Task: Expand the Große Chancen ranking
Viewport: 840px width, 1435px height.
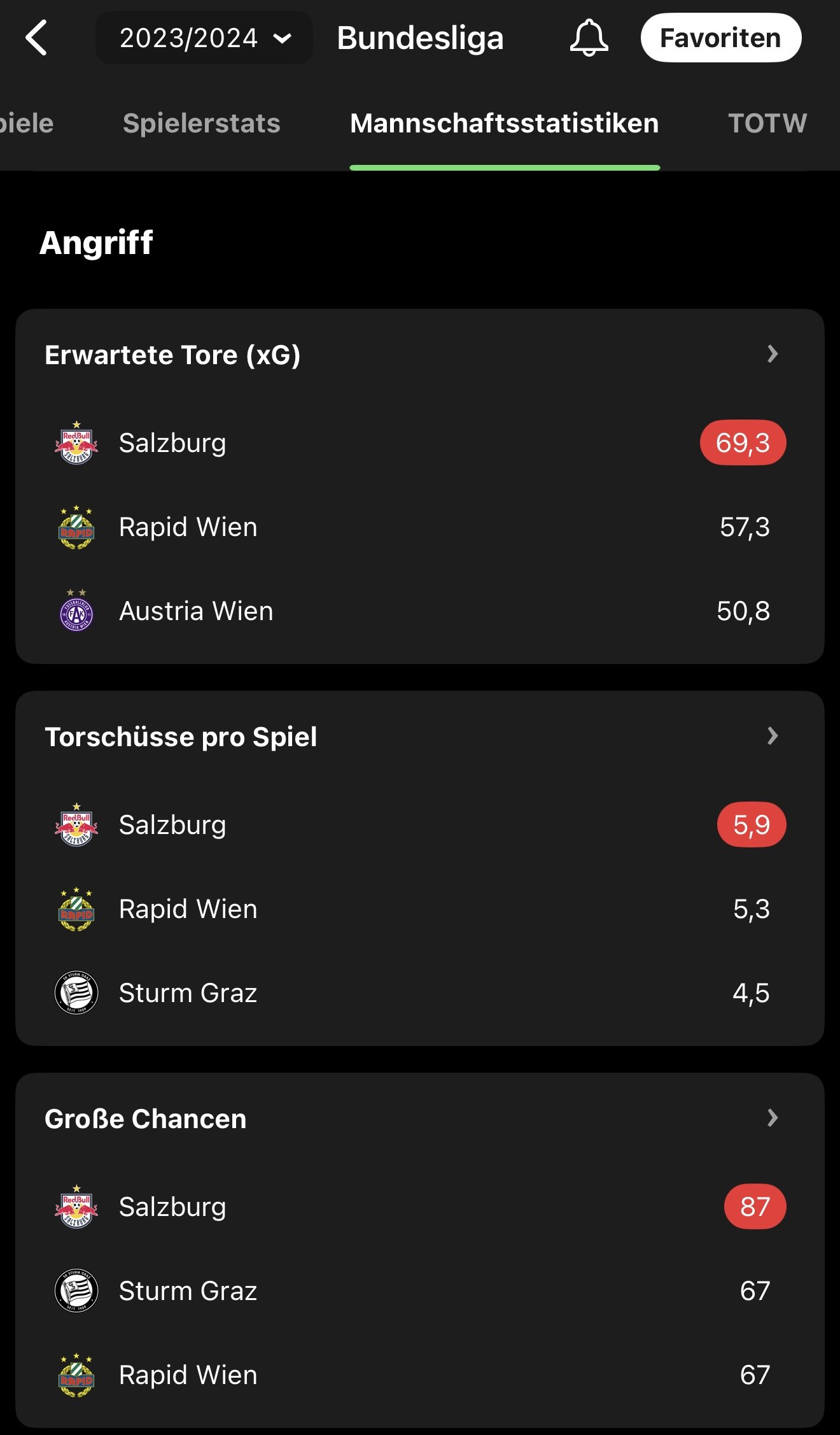Action: (420, 1119)
